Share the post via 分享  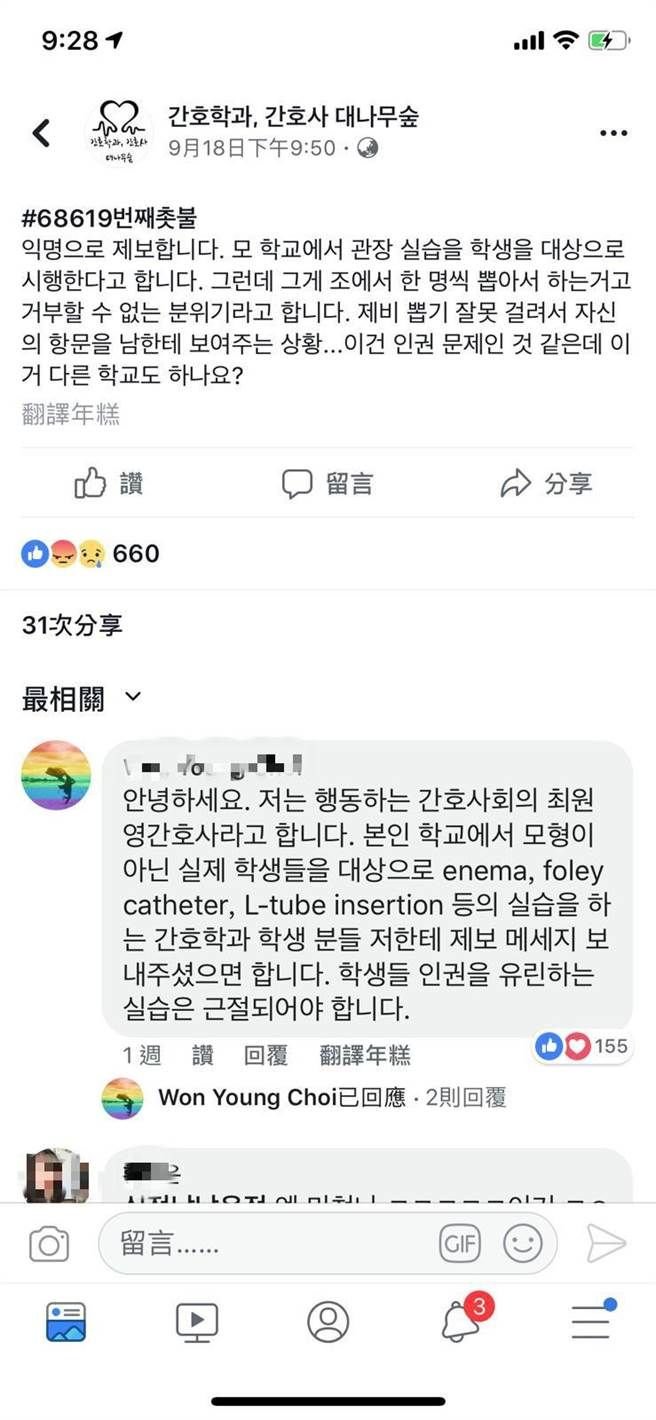coord(546,484)
